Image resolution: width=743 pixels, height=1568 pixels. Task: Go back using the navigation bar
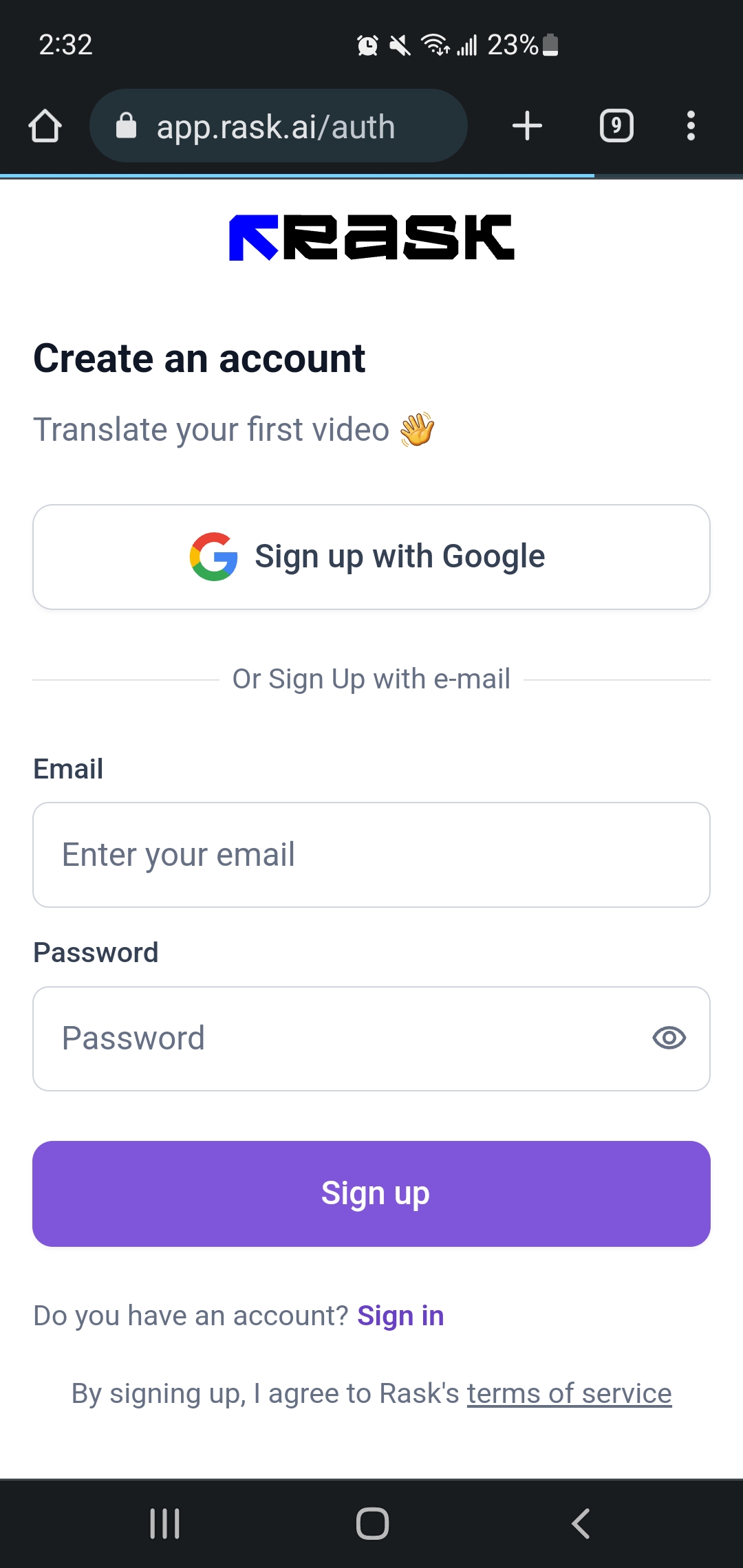click(x=581, y=1523)
